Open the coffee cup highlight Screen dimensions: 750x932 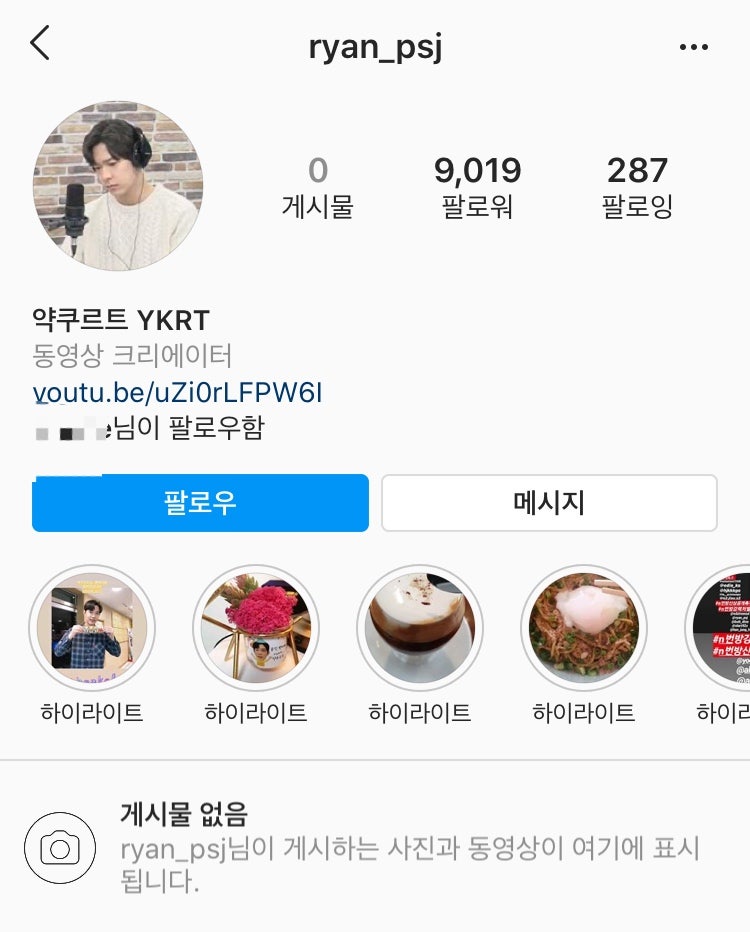click(x=420, y=629)
